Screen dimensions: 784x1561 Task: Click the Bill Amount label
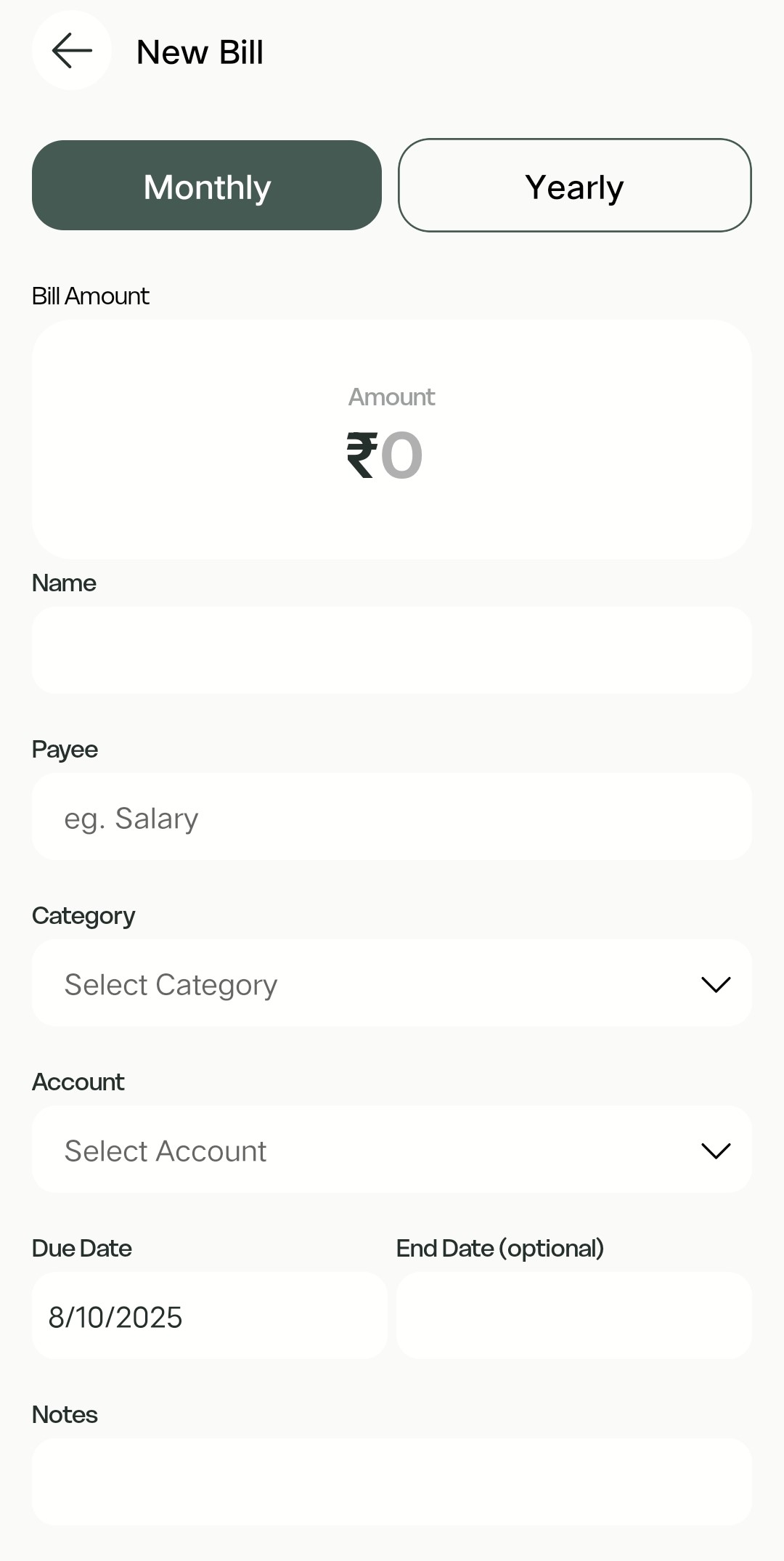[x=90, y=296]
